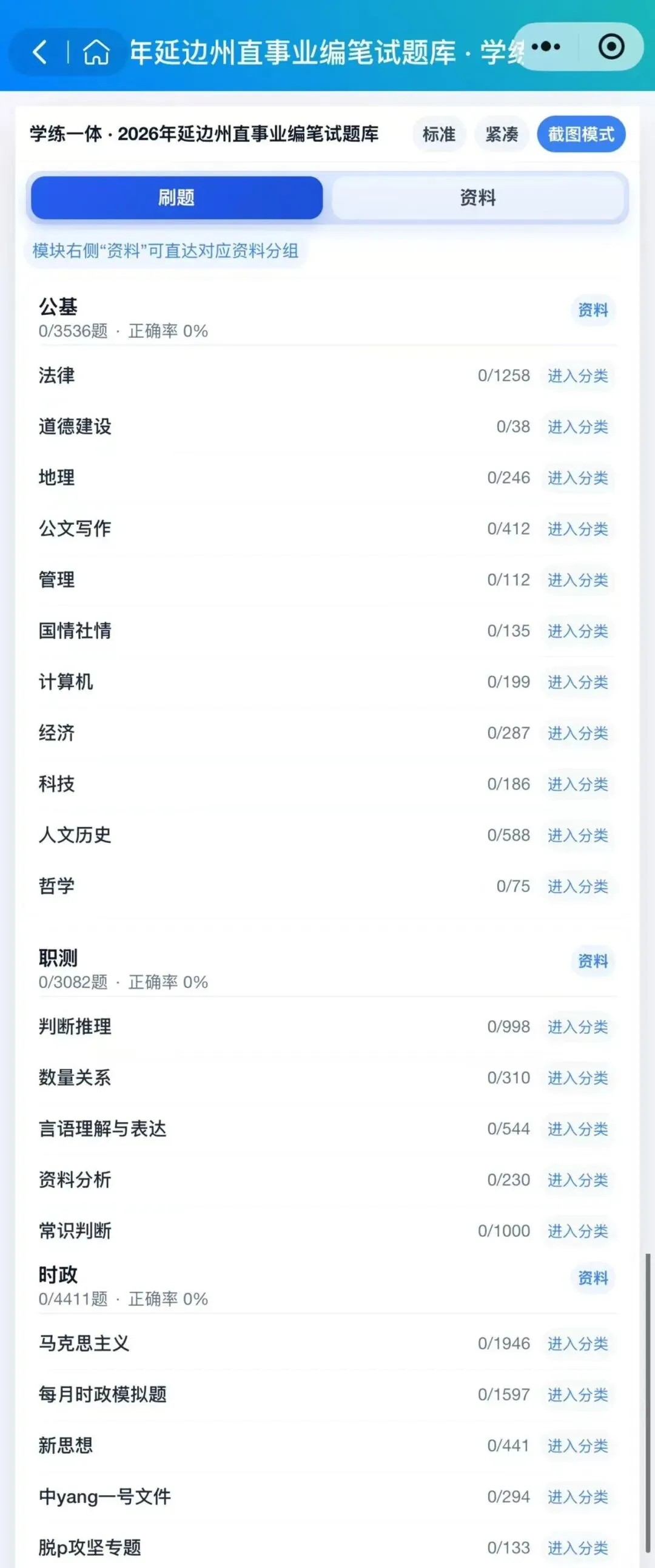The height and width of the screenshot is (1568, 655).
Task: Open 资料 for the 职测 module
Action: point(593,962)
